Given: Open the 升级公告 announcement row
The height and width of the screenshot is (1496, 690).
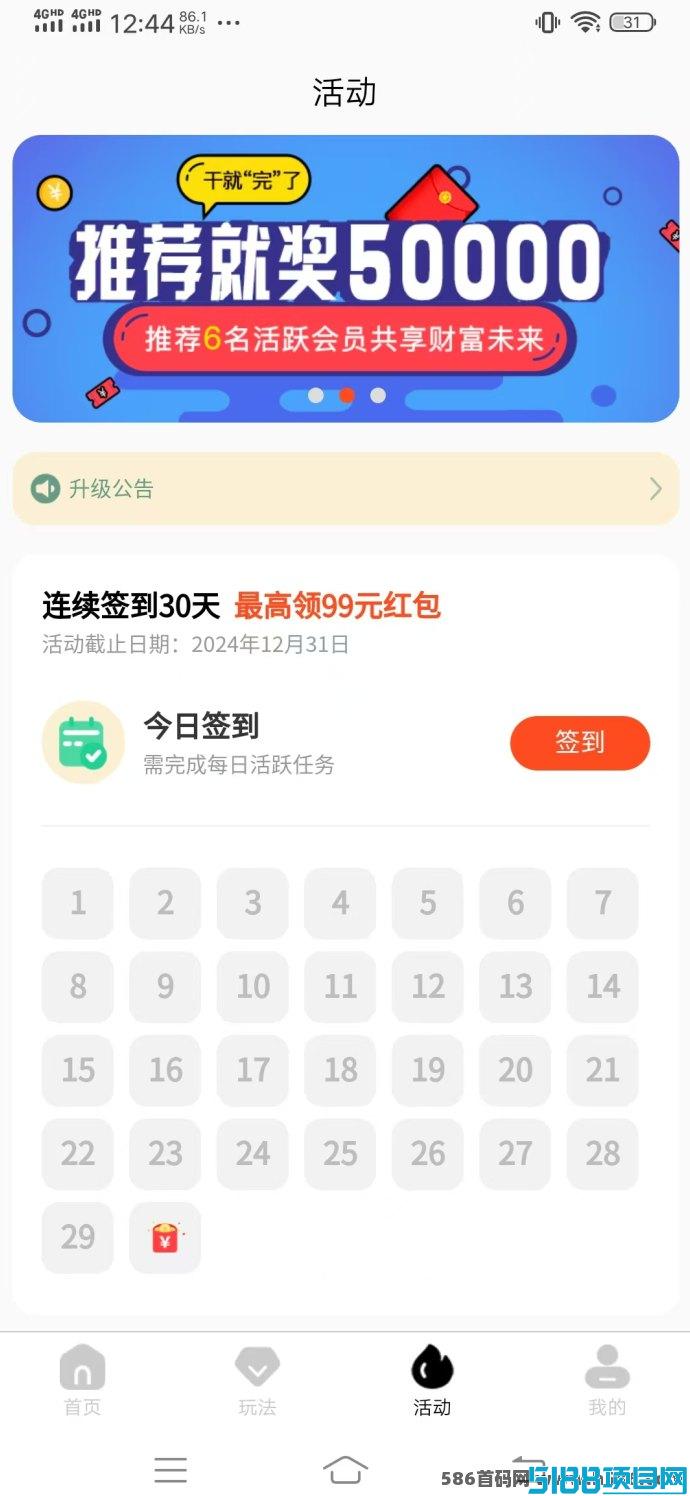Looking at the screenshot, I should pos(345,489).
